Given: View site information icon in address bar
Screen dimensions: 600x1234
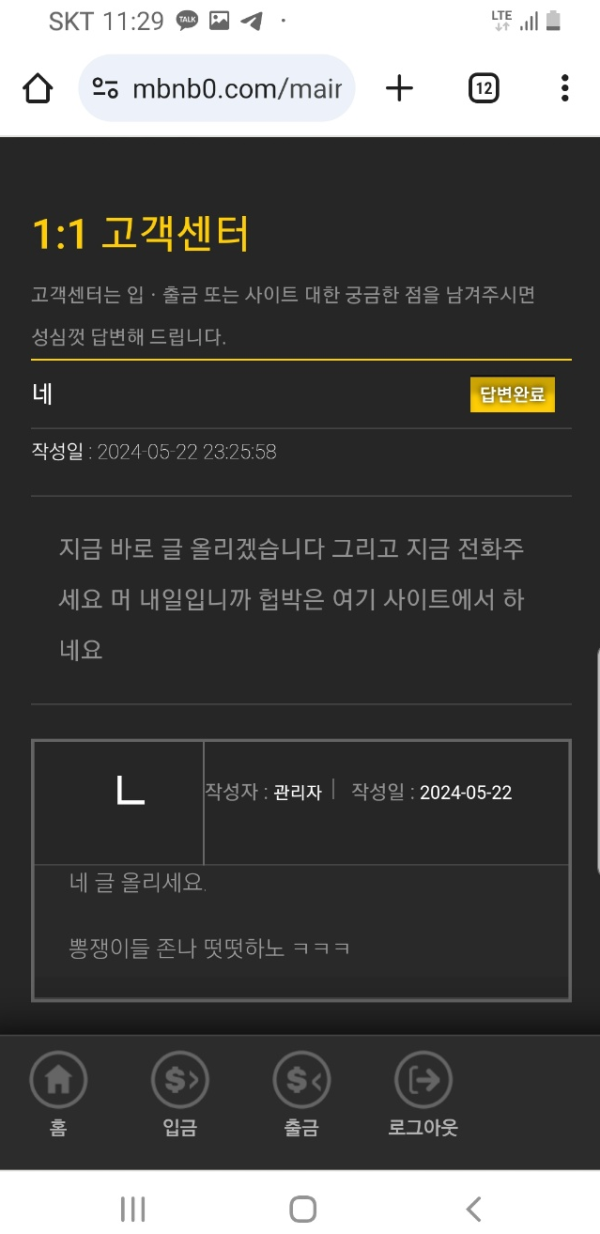Looking at the screenshot, I should pyautogui.click(x=105, y=88).
